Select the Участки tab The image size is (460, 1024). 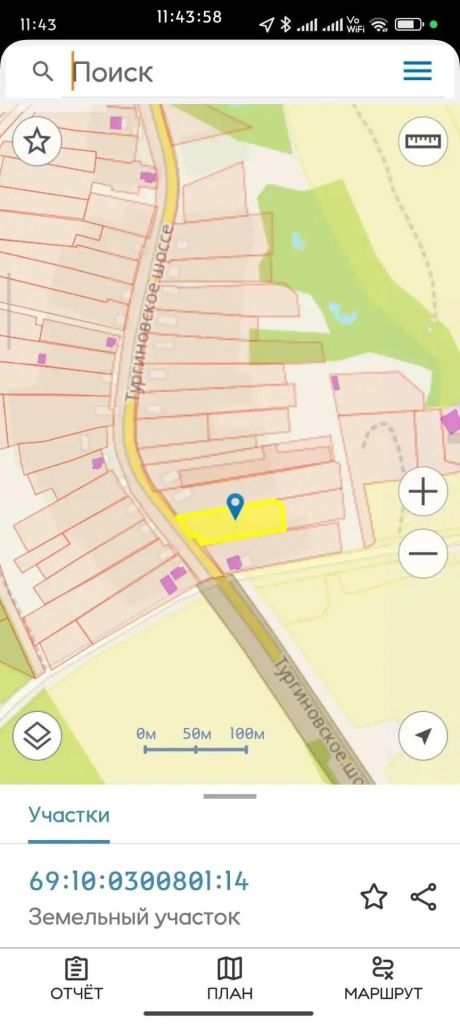coord(69,816)
